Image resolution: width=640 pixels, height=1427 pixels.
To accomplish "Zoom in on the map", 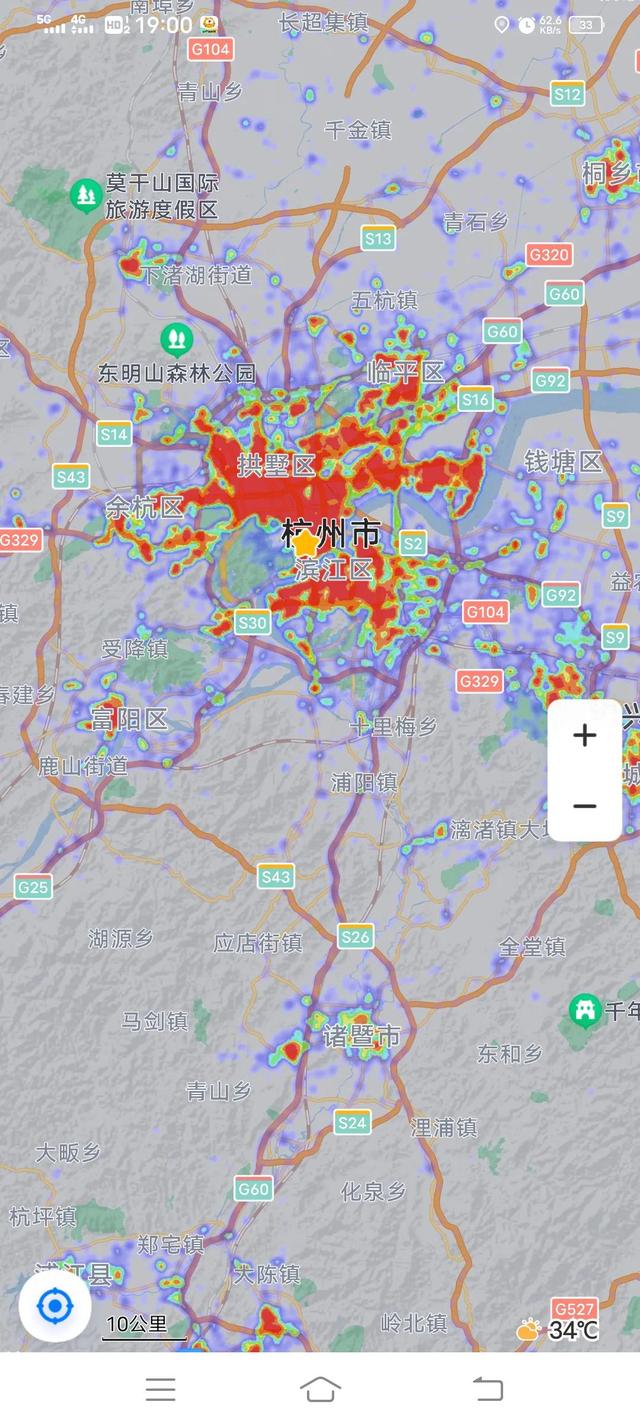I will click(585, 736).
